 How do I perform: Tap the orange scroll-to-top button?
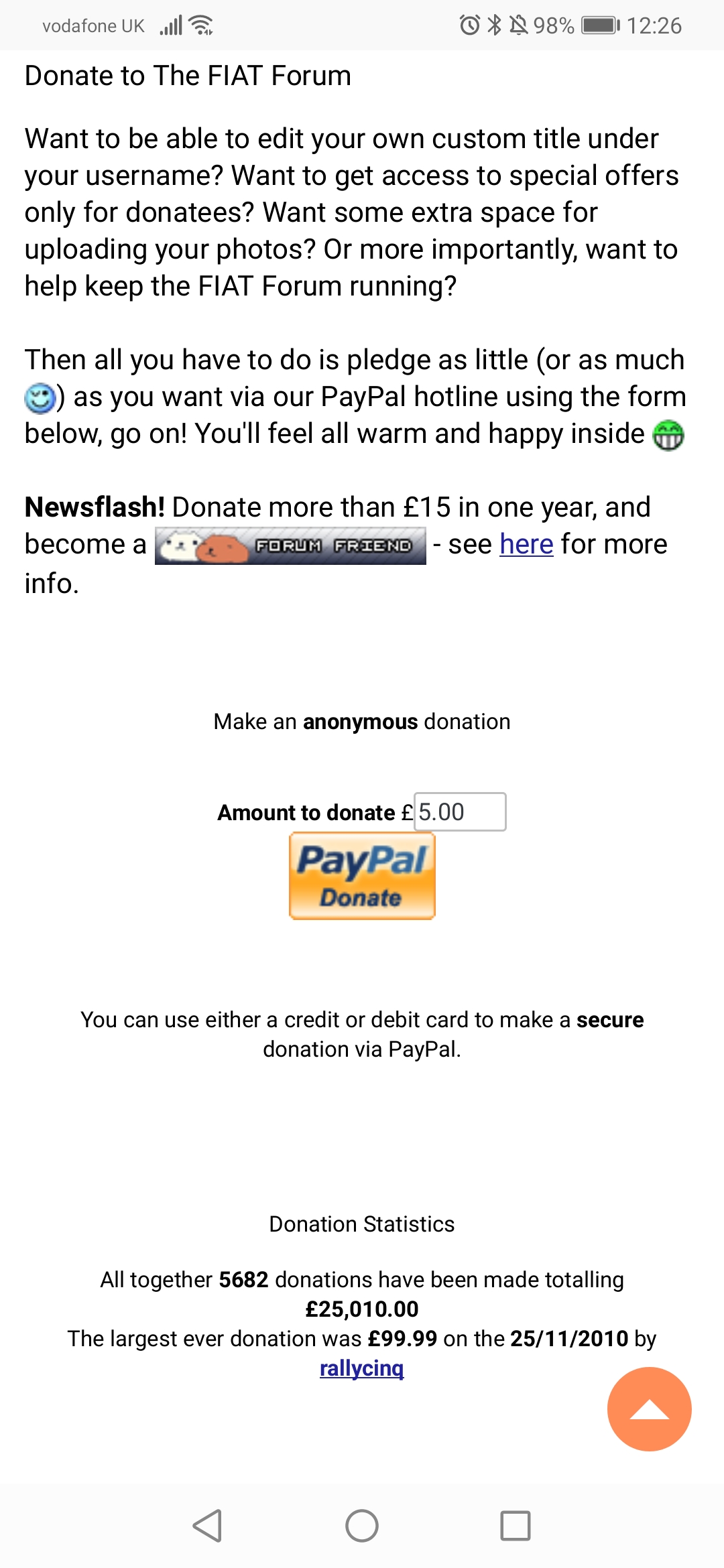(649, 1409)
